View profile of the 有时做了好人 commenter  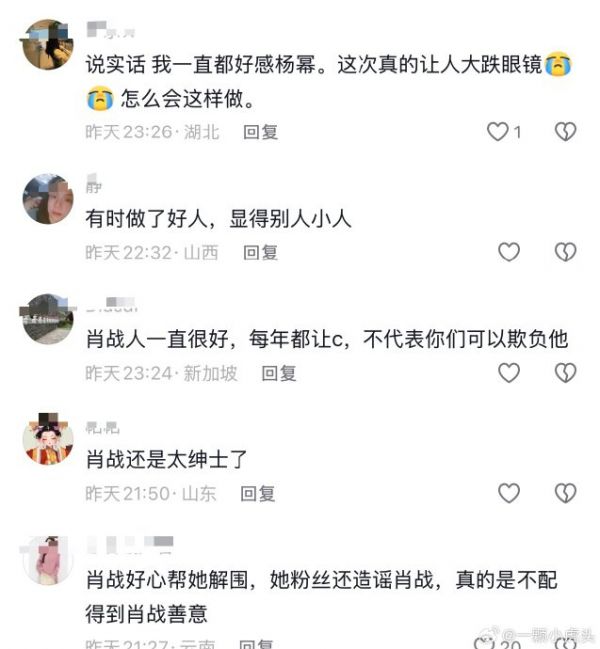(47, 199)
